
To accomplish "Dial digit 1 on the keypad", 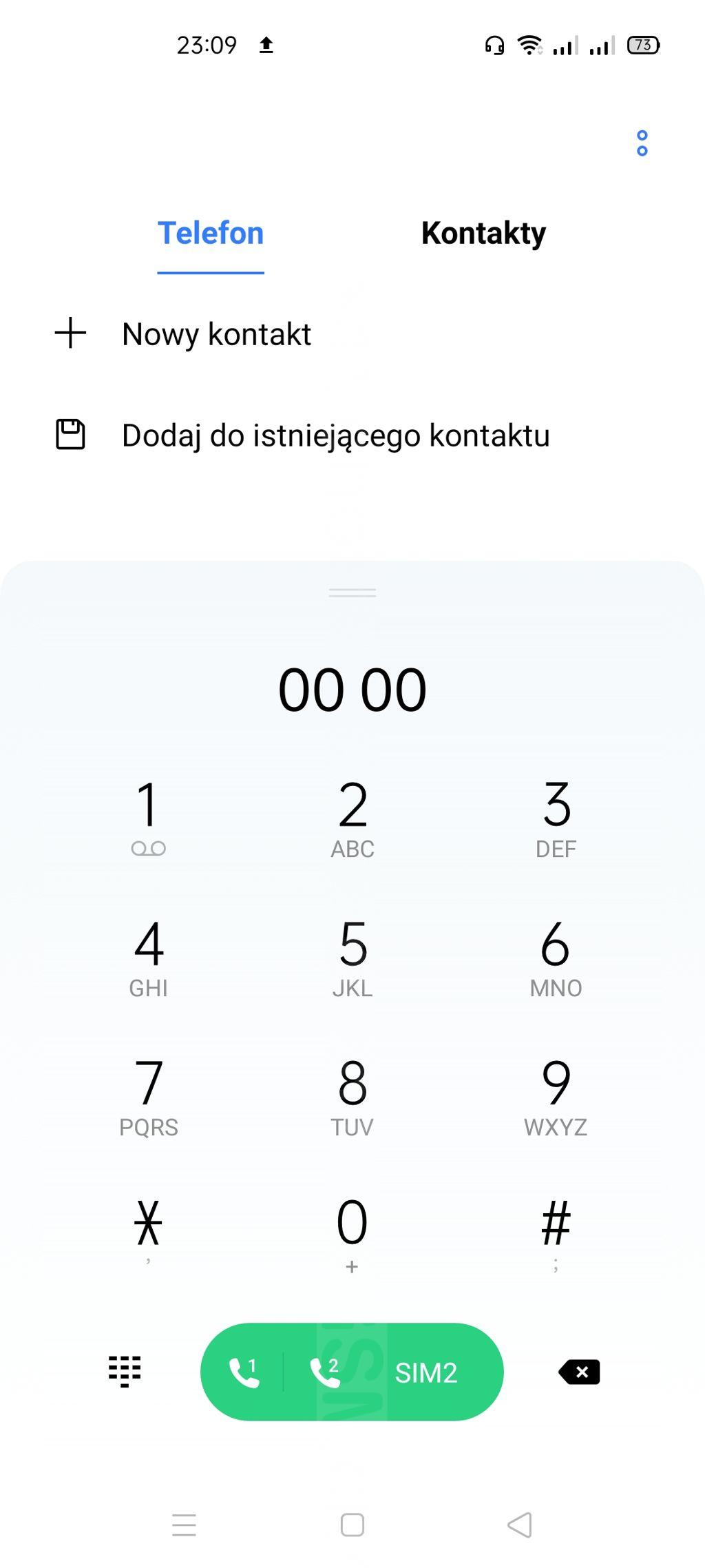I will click(148, 818).
